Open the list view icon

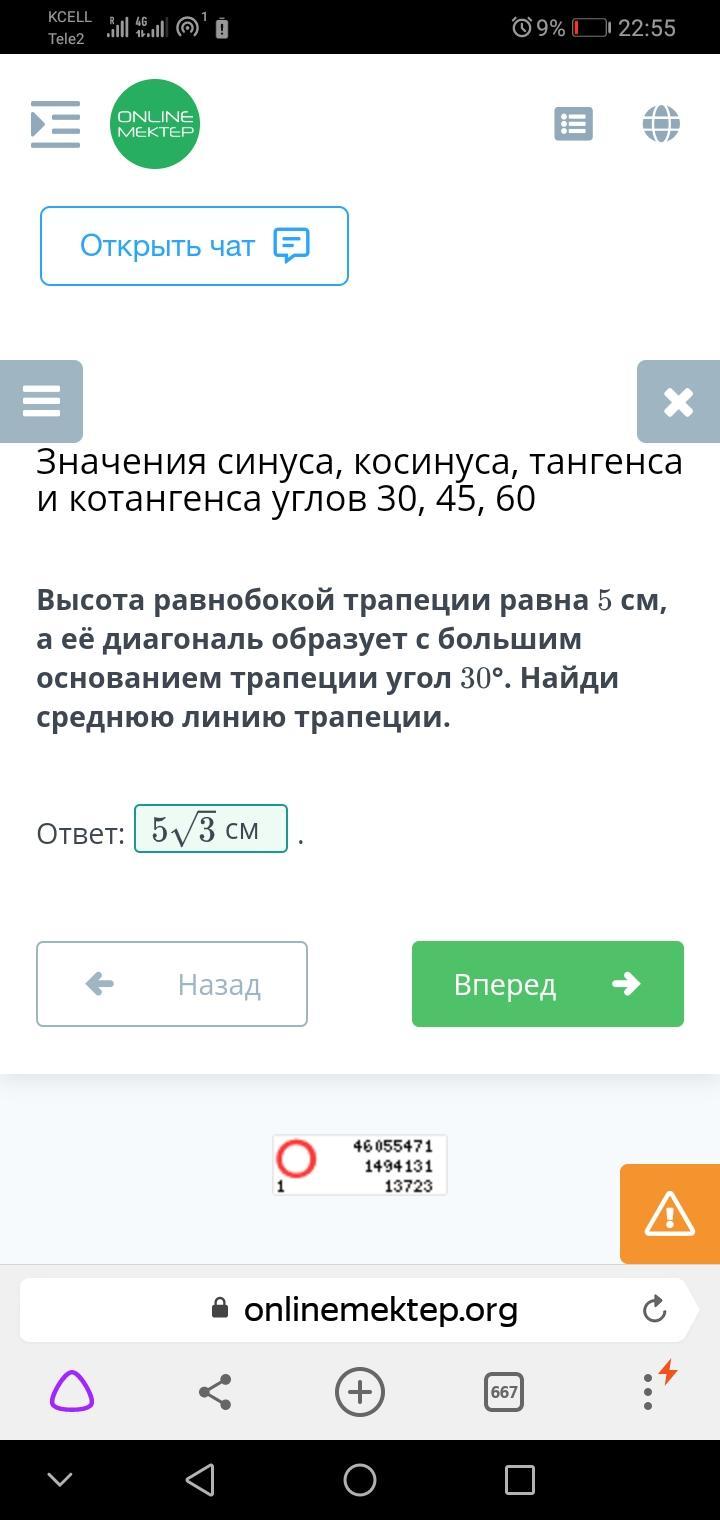coord(573,124)
